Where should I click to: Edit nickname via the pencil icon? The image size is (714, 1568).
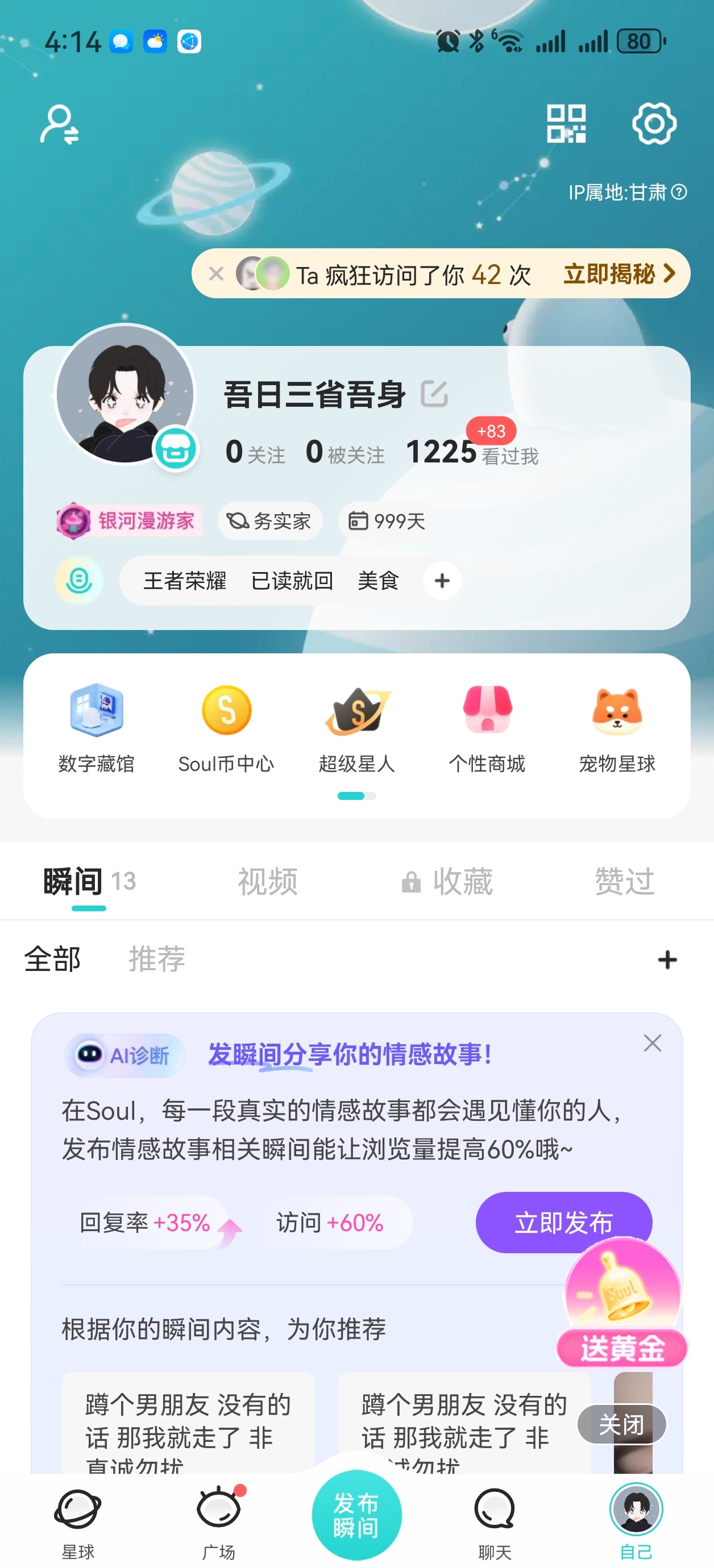(434, 394)
